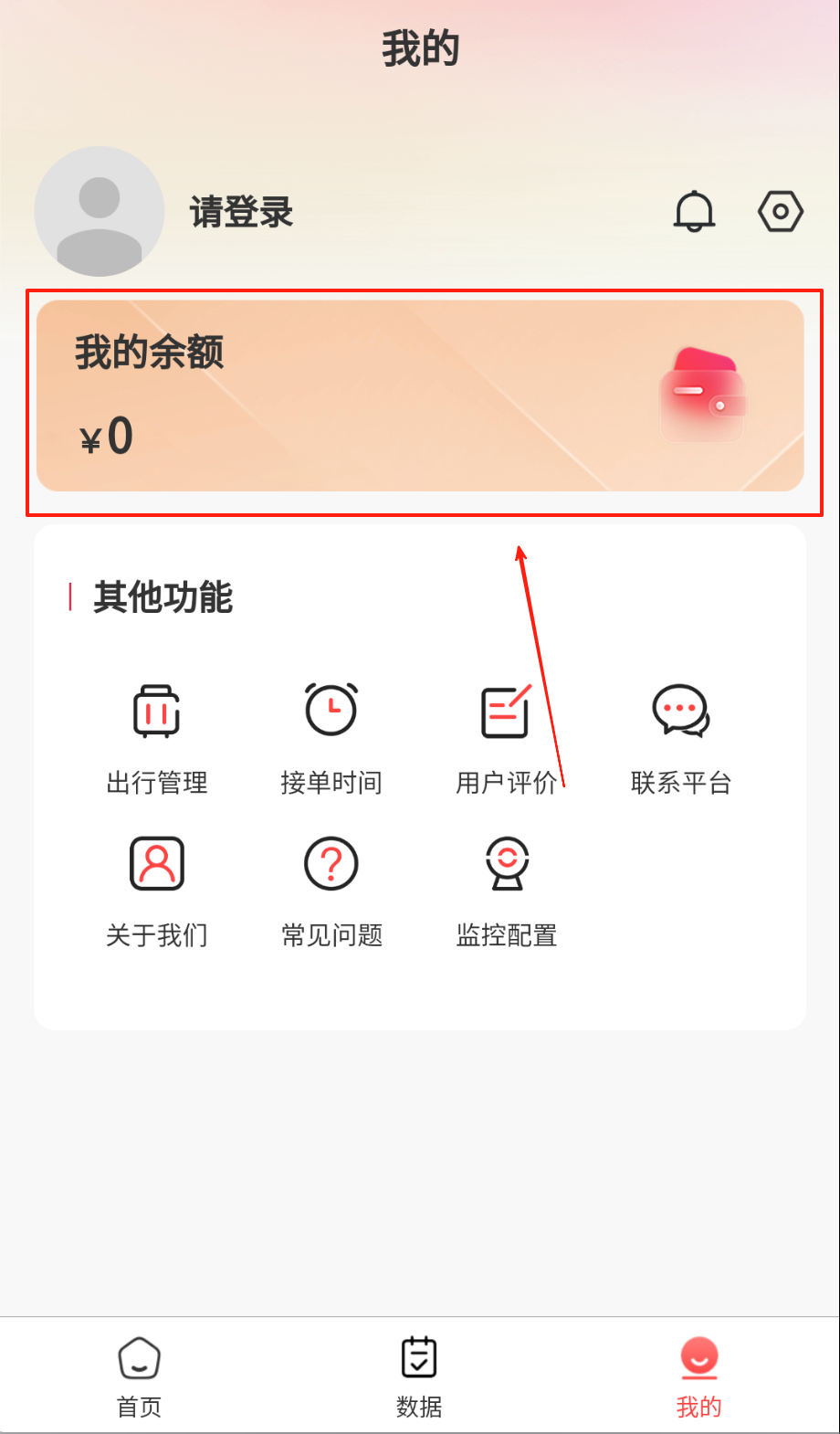This screenshot has height=1434, width=840.
Task: Open the settings hexagon icon
Action: point(780,212)
